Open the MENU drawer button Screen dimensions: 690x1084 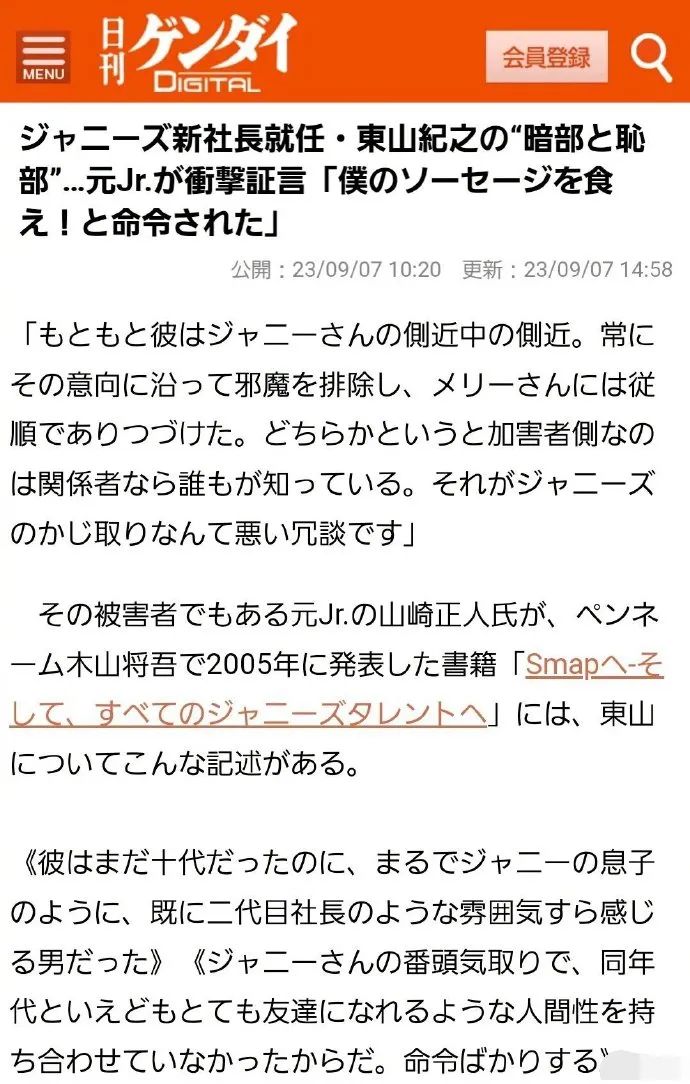pyautogui.click(x=43, y=56)
